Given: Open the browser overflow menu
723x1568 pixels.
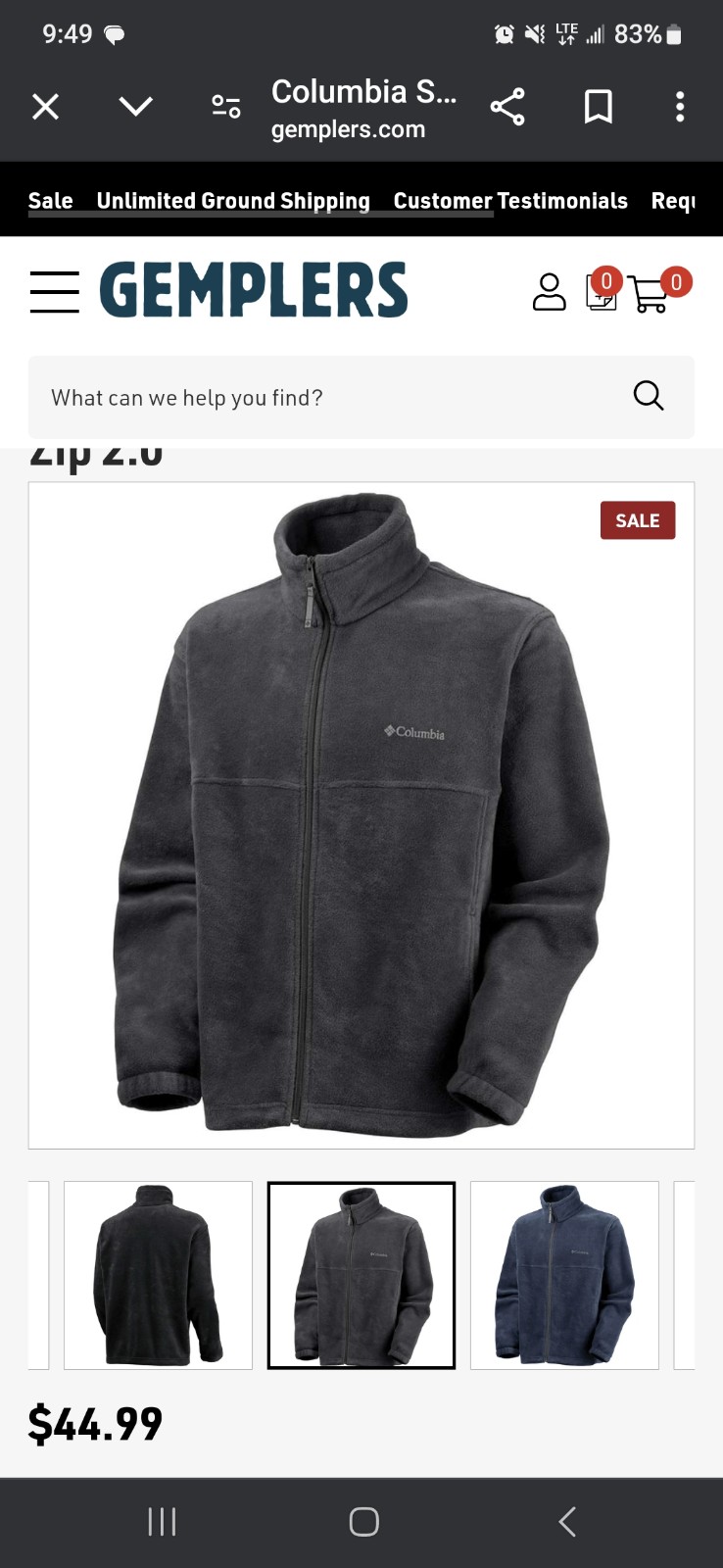Looking at the screenshot, I should point(680,106).
